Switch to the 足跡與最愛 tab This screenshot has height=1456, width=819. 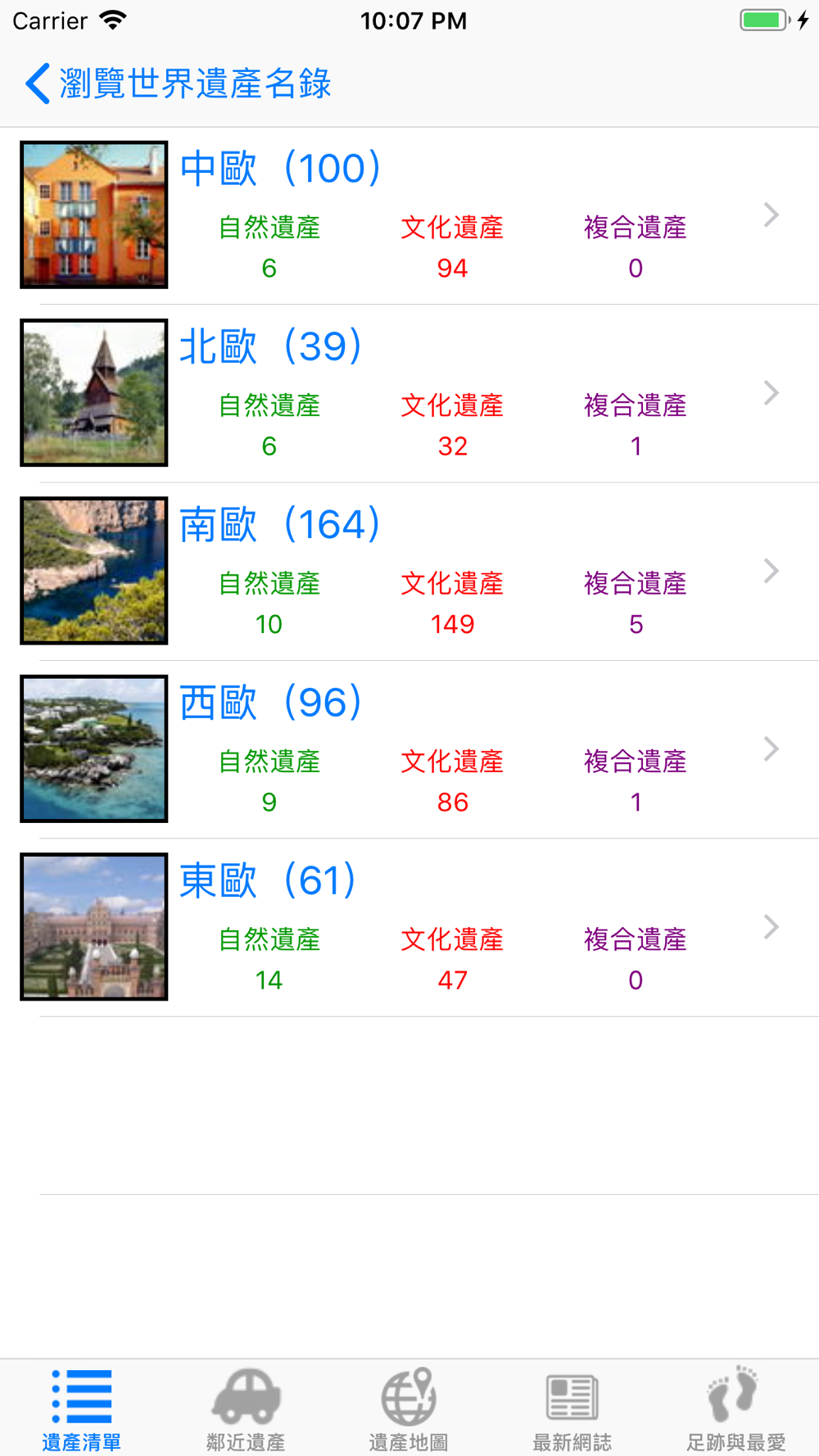735,1408
